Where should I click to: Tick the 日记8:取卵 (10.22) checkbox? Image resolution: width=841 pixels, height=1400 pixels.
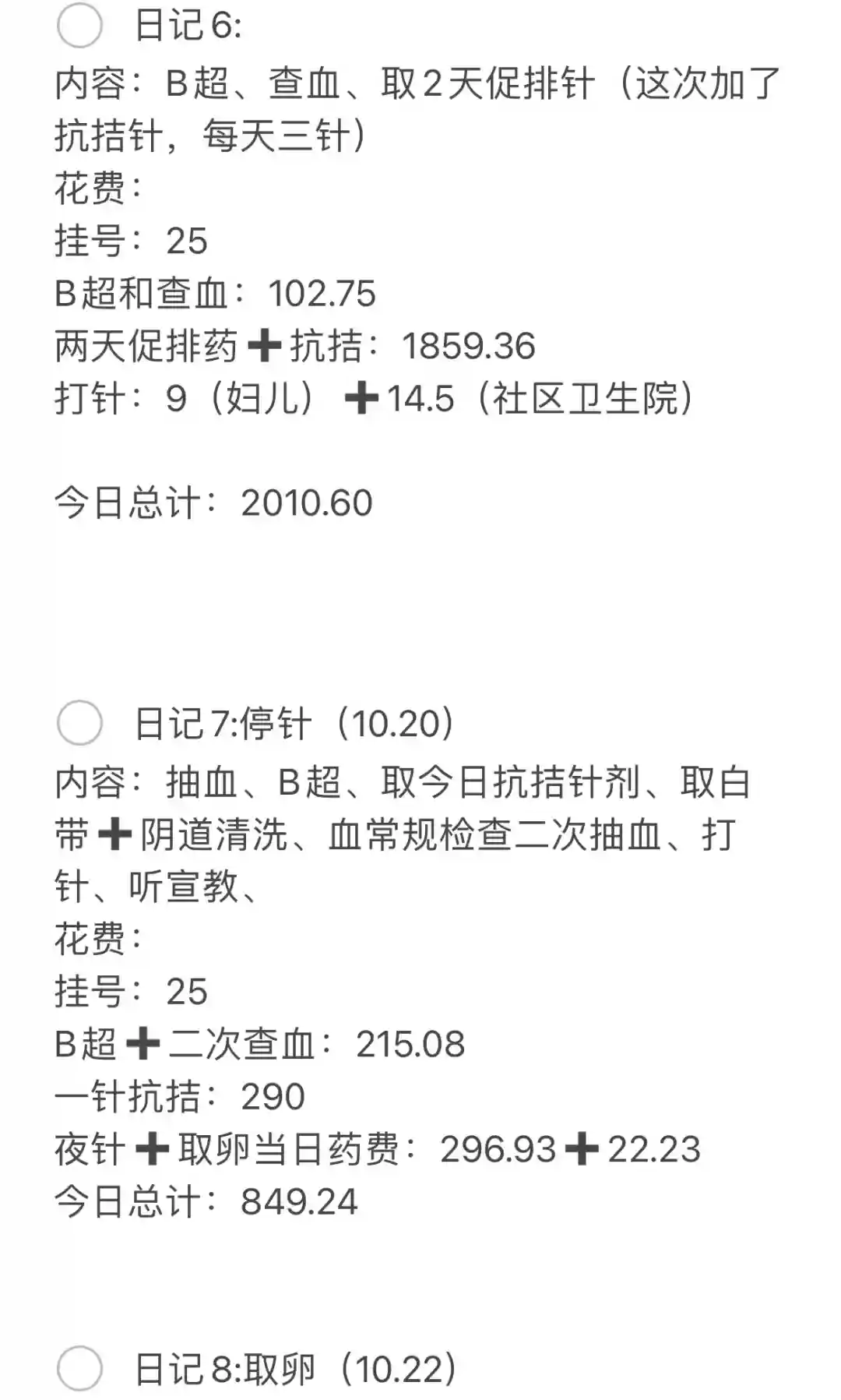tap(79, 1368)
